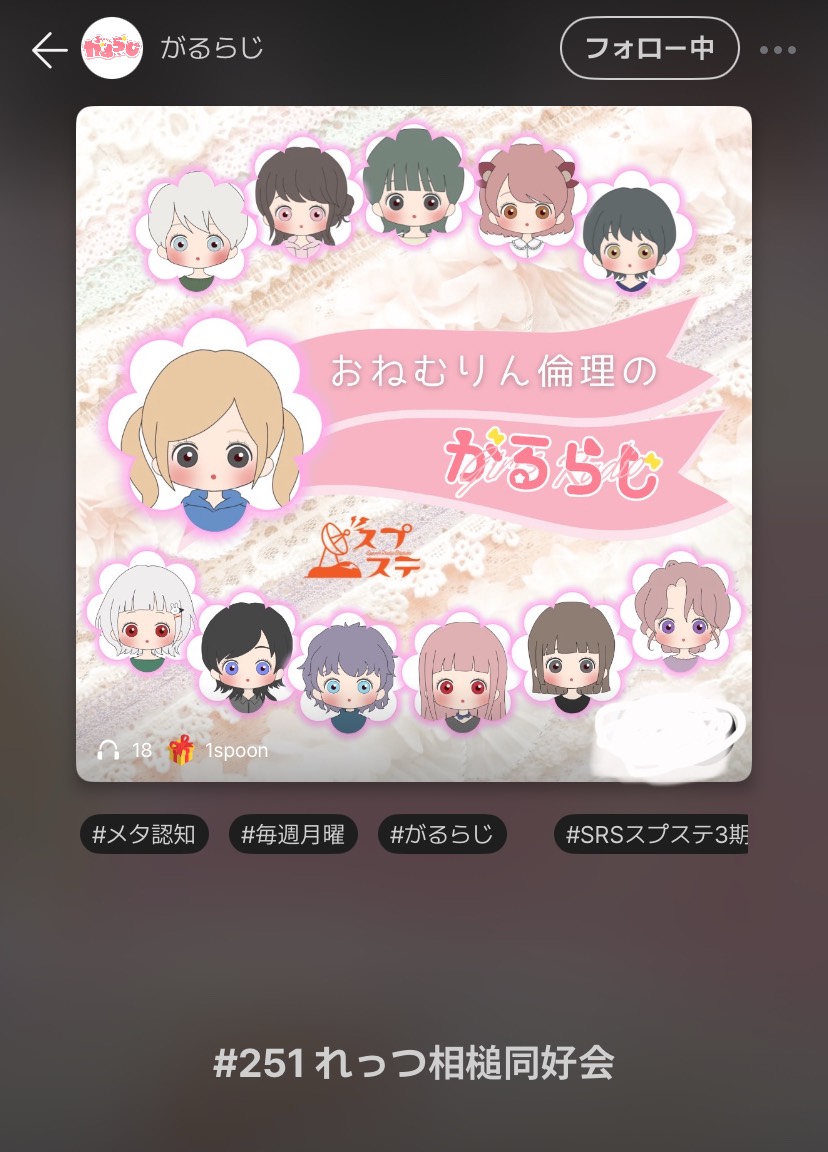
Task: Open the #SRSスプステ3期 hashtag chip
Action: 652,834
